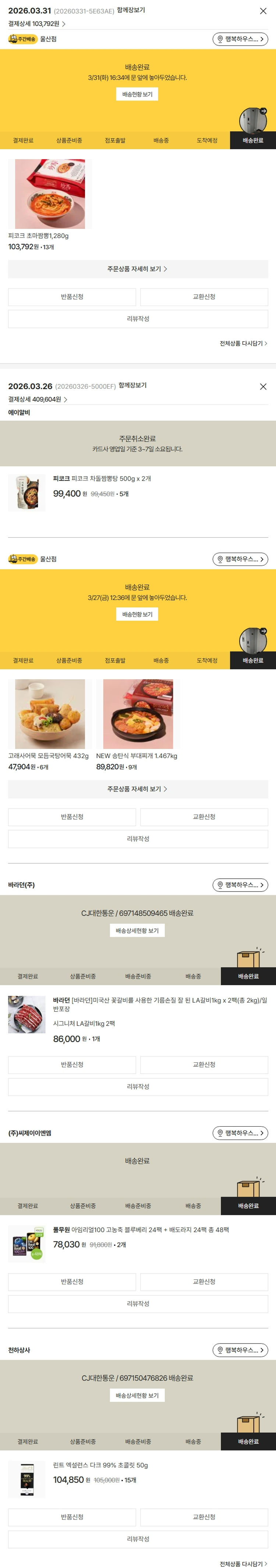Request a return for 린트 엑설런스 chocolate
The image size is (276, 1568).
point(72,1517)
